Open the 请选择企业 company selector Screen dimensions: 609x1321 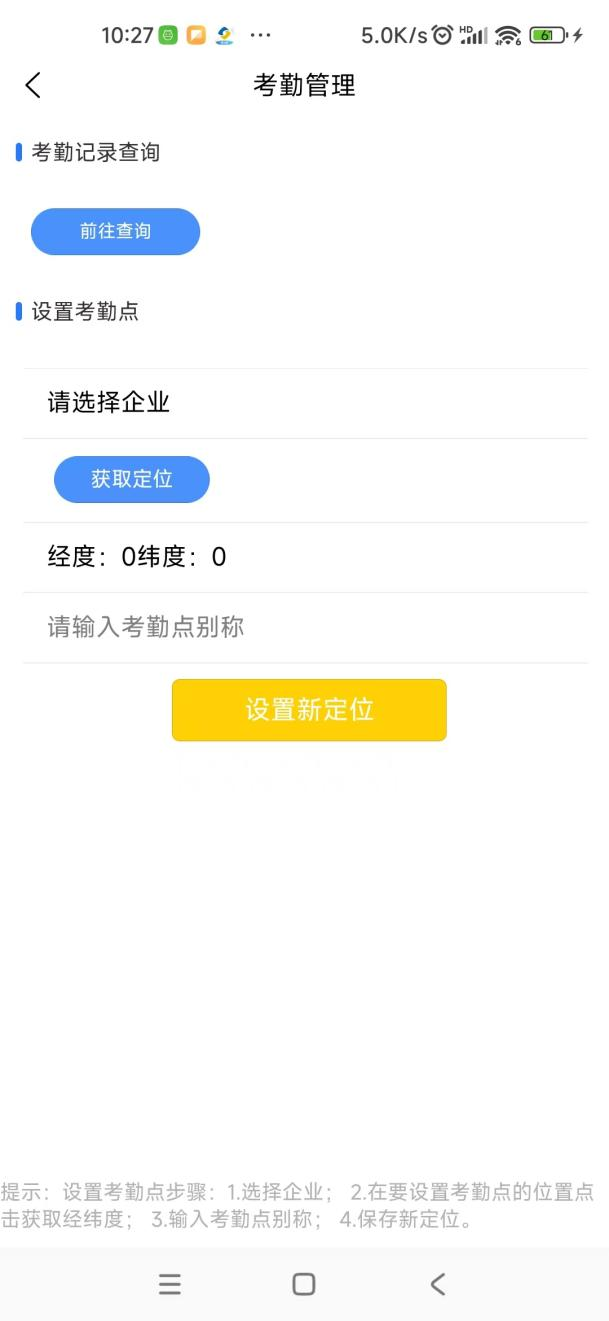pyautogui.click(x=305, y=403)
